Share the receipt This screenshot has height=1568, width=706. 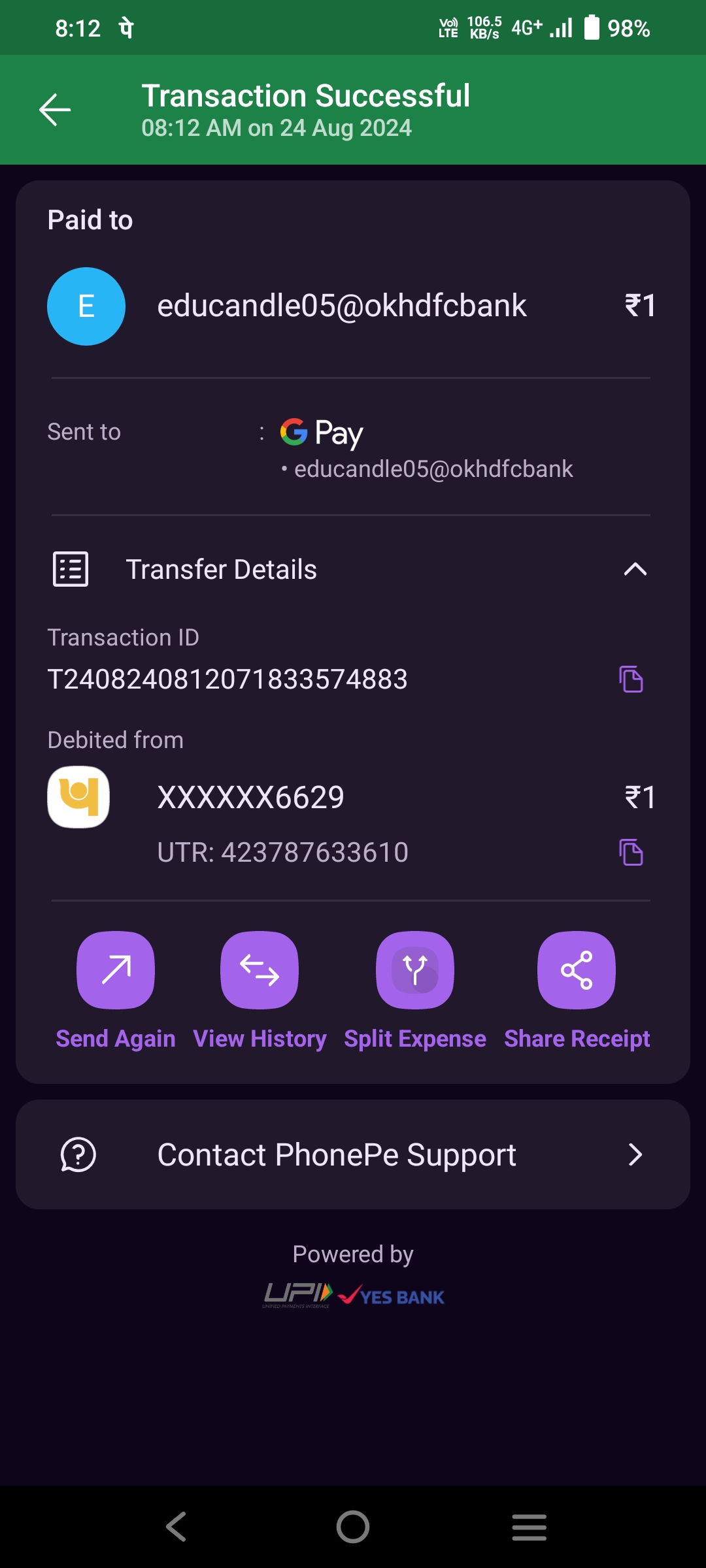click(x=577, y=971)
